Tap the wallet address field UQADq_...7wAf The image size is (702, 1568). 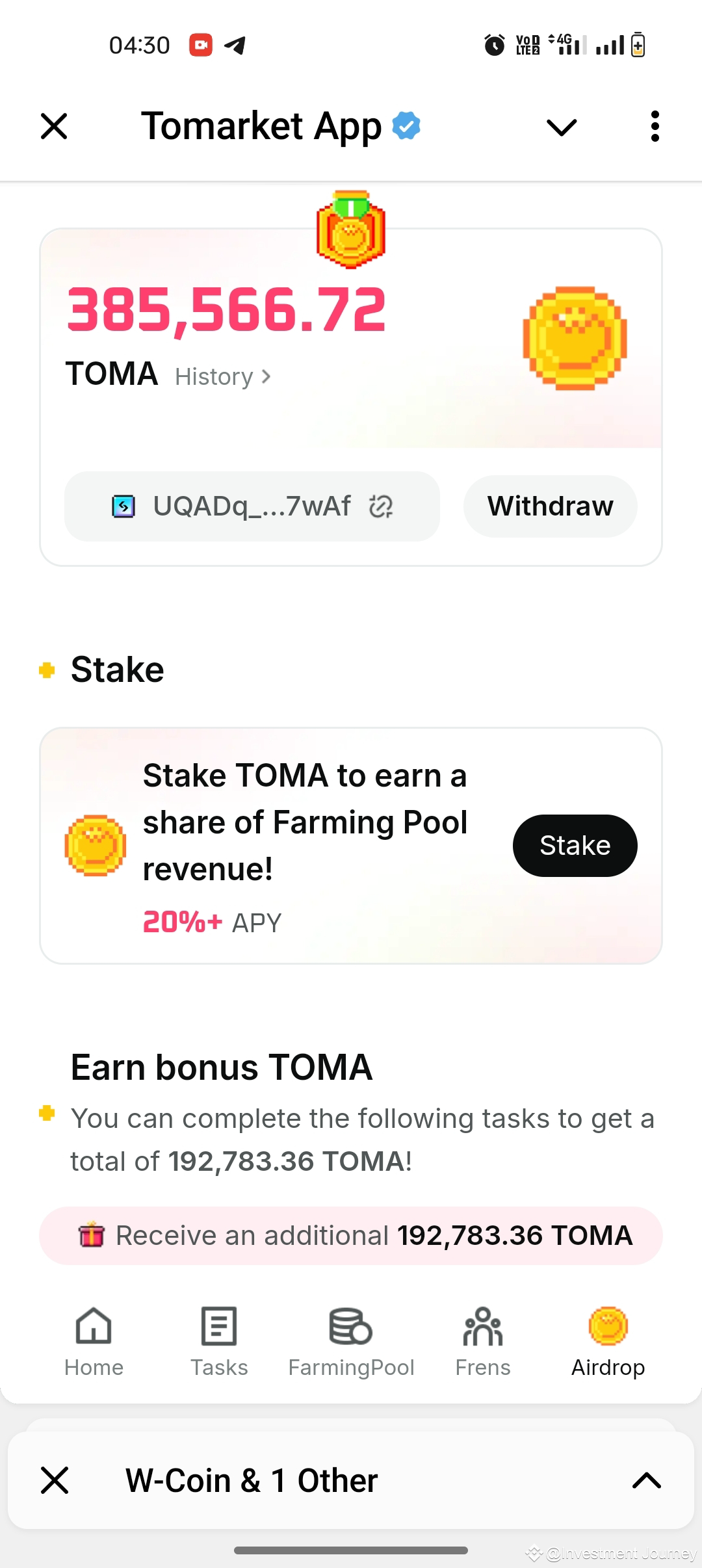(252, 506)
